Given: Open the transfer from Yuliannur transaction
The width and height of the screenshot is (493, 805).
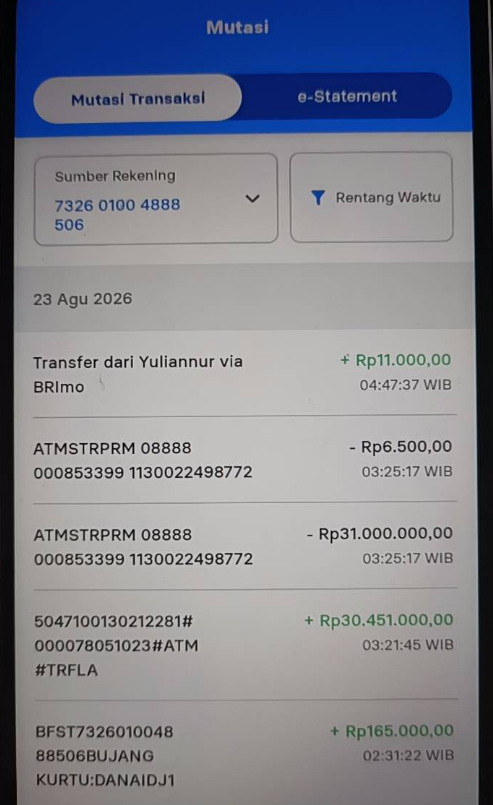Looking at the screenshot, I should tap(242, 373).
